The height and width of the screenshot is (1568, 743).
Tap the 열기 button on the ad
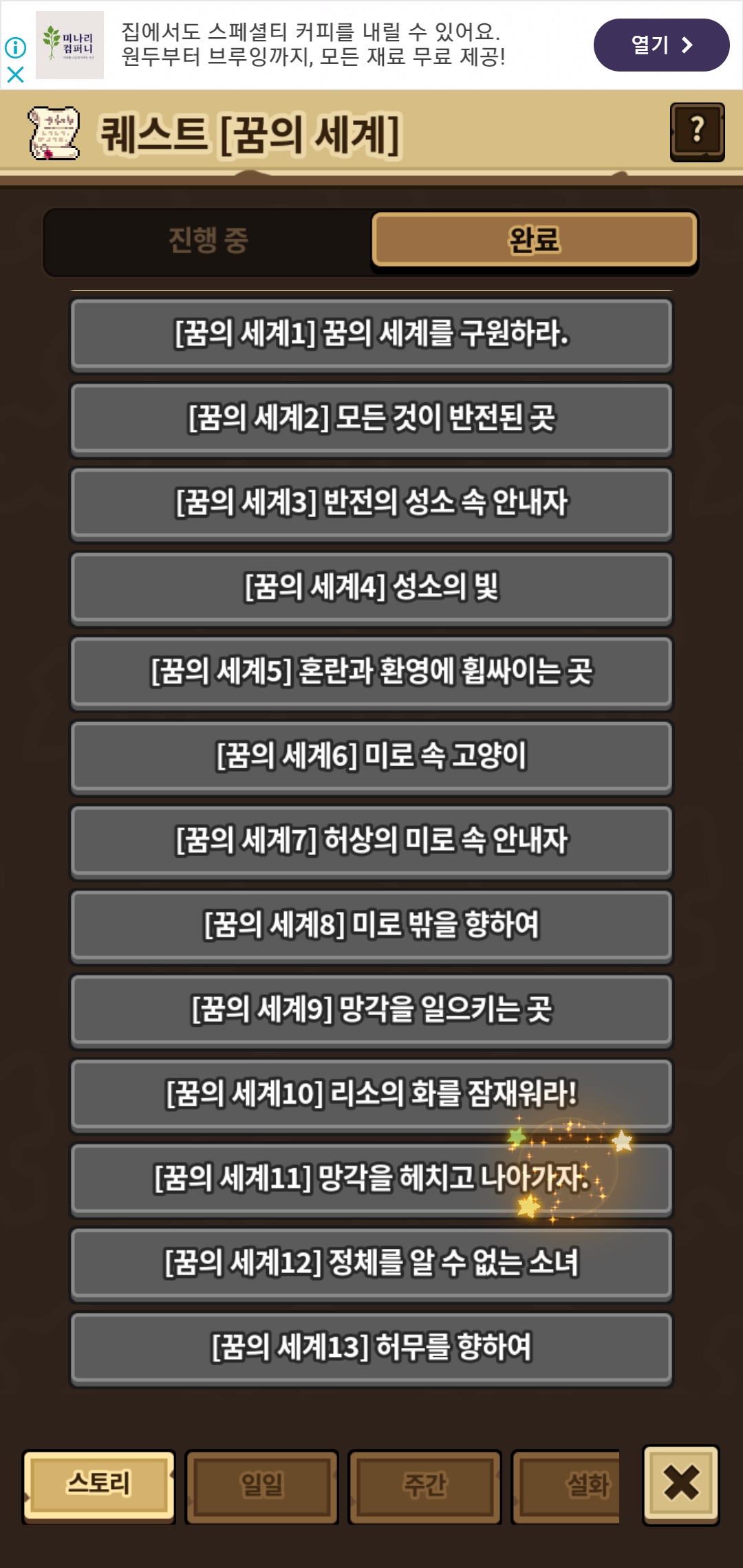tap(661, 45)
